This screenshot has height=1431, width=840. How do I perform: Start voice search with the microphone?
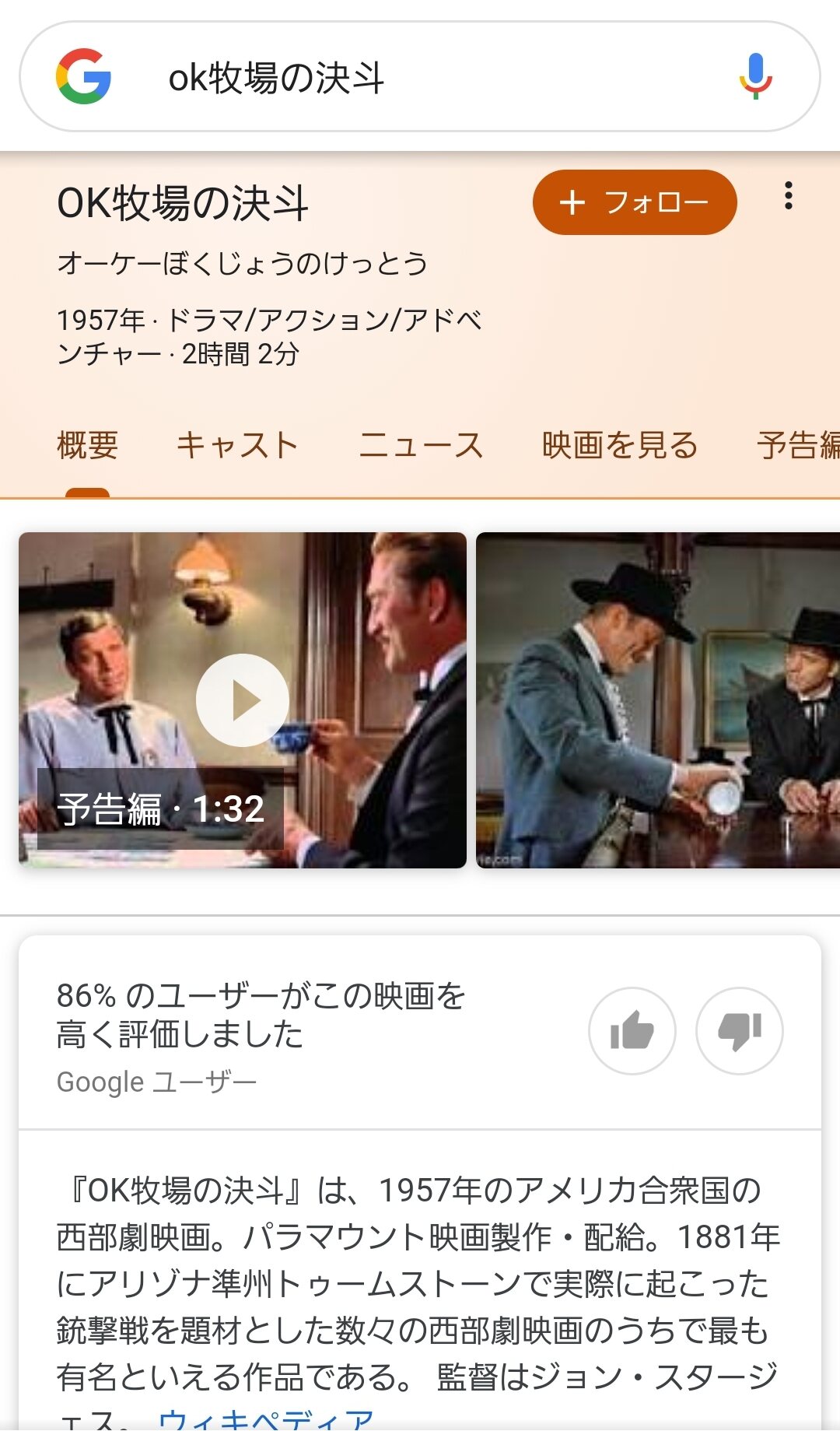(x=754, y=77)
